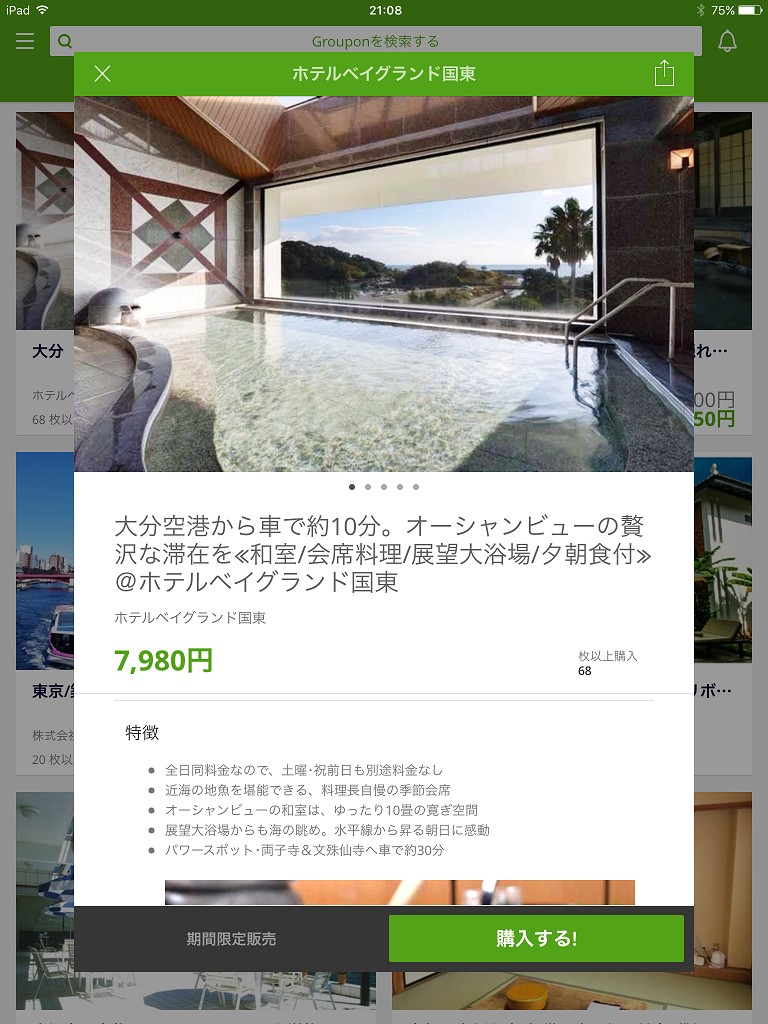Tap the 購入する! buy button
768x1024 pixels.
[536, 939]
